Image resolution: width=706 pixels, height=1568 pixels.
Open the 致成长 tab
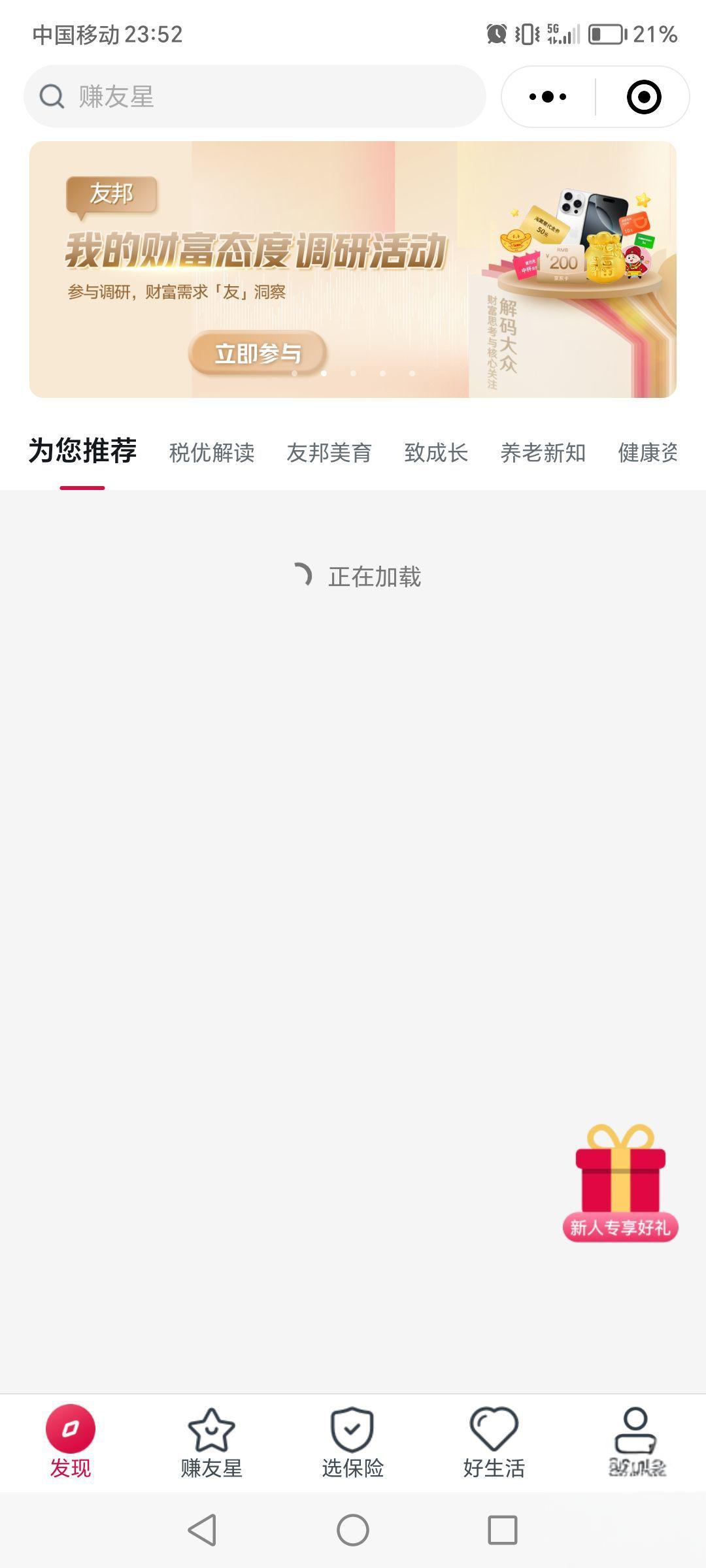coord(436,452)
